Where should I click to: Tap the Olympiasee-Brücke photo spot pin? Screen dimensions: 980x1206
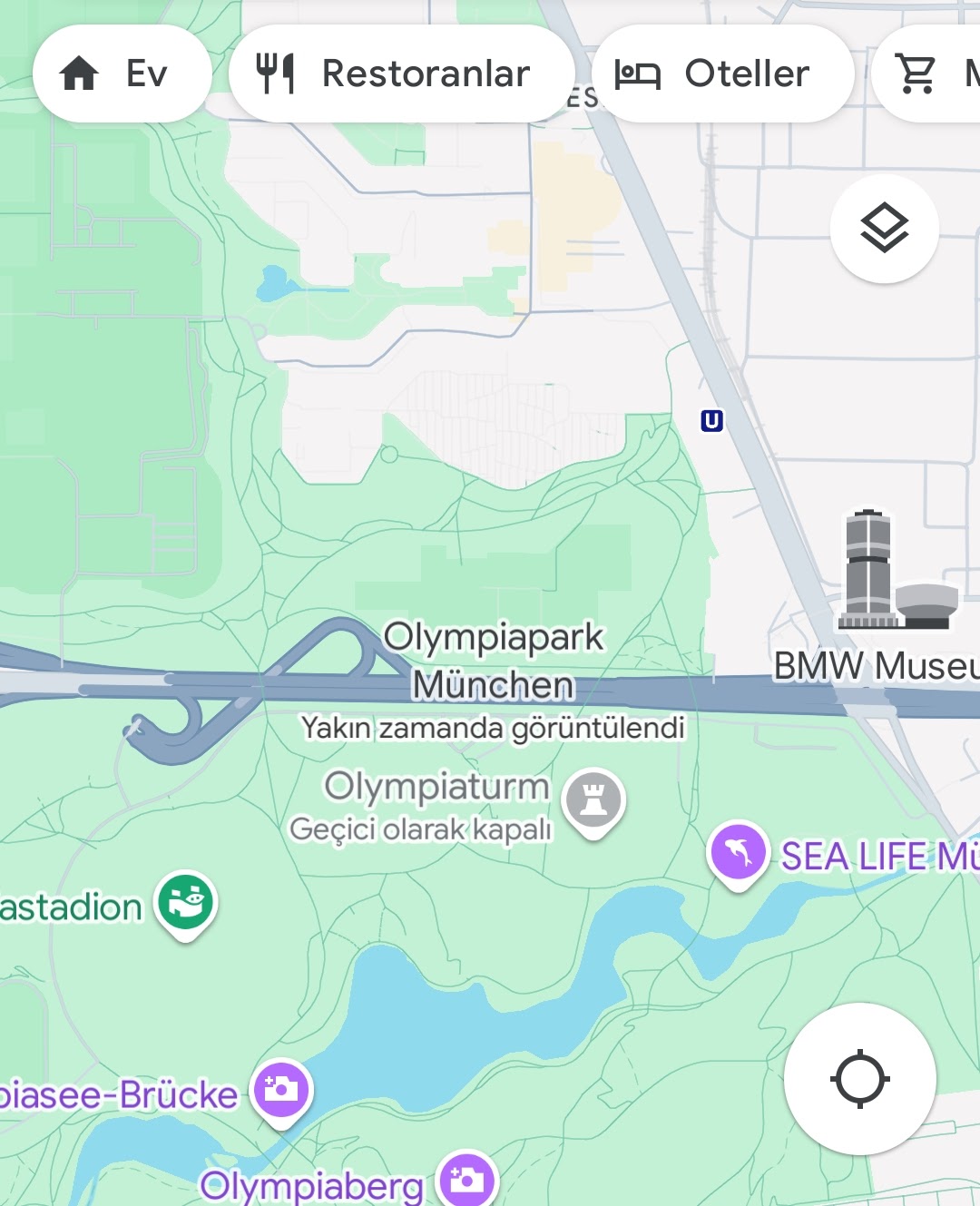(281, 1091)
